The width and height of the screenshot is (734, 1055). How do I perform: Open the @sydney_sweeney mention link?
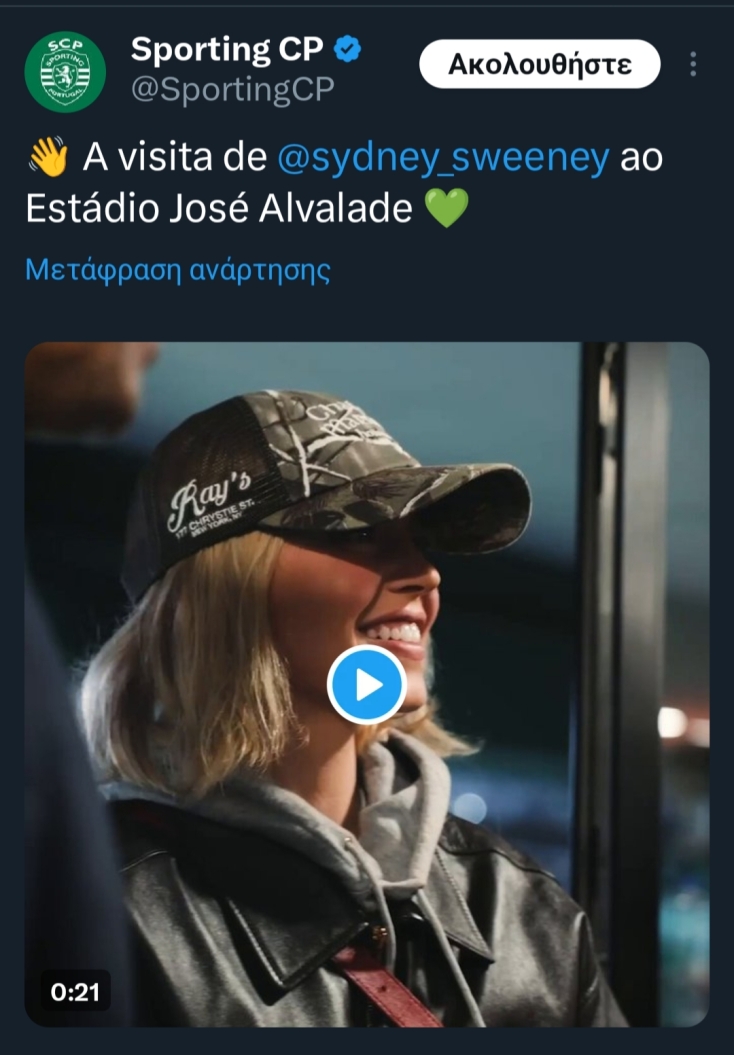441,158
